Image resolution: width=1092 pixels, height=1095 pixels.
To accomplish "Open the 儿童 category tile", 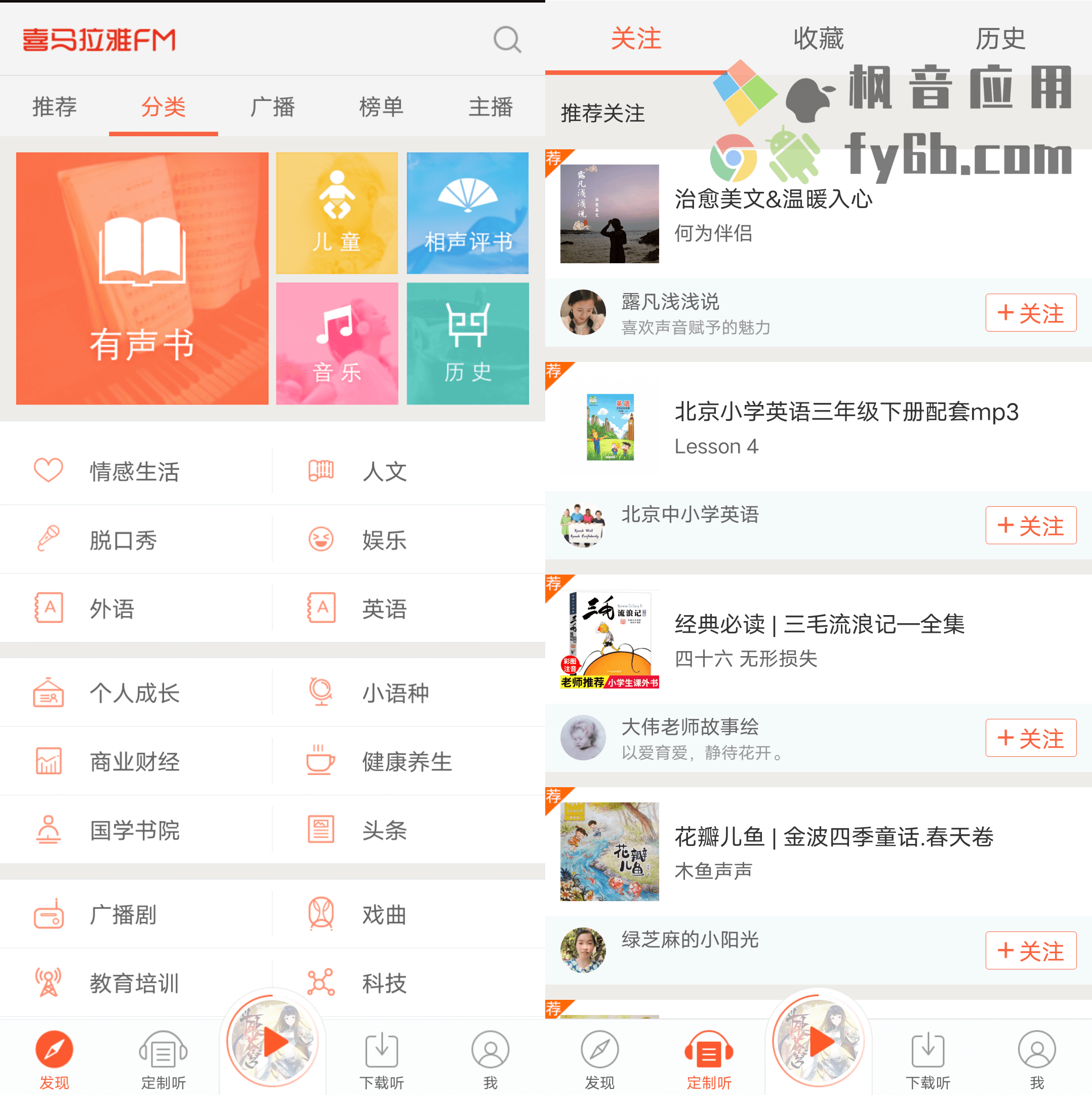I will click(337, 213).
